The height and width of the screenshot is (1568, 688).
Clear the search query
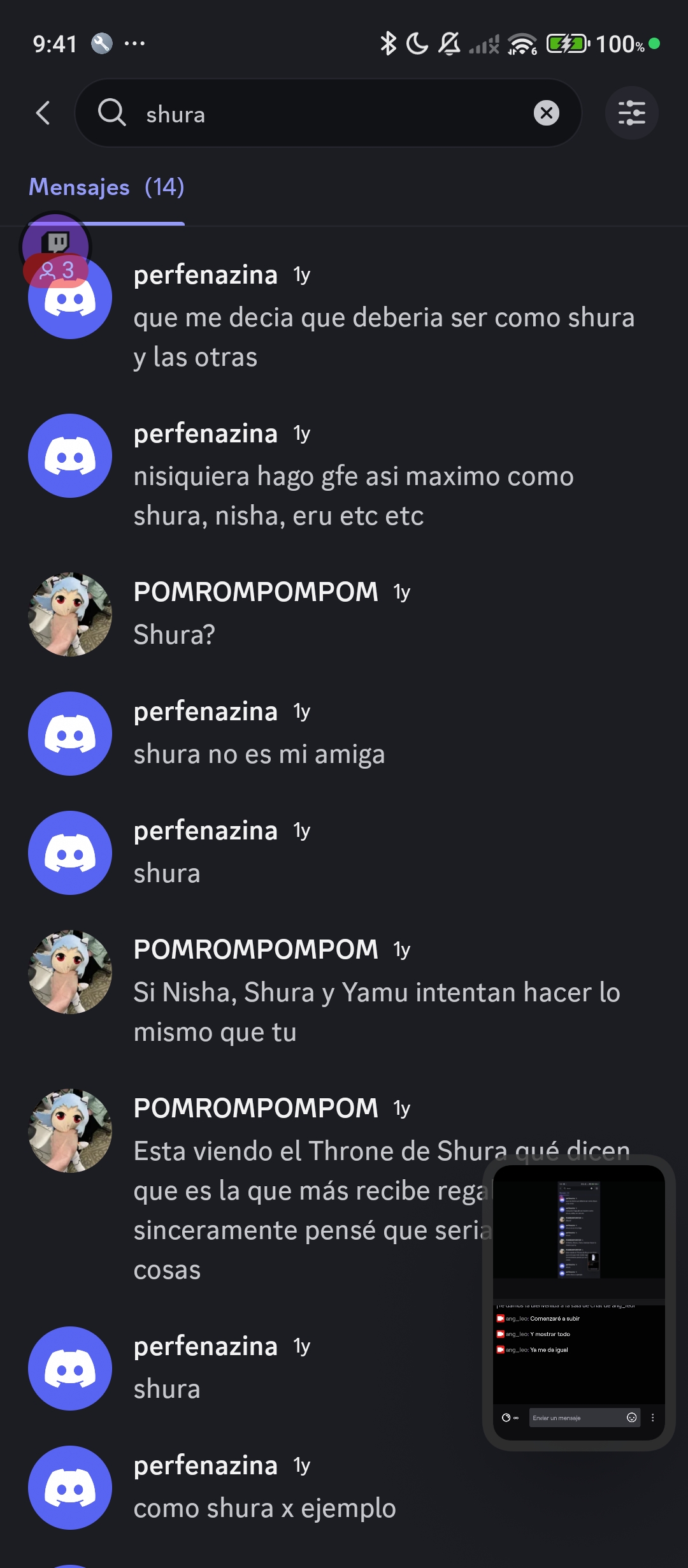click(546, 113)
